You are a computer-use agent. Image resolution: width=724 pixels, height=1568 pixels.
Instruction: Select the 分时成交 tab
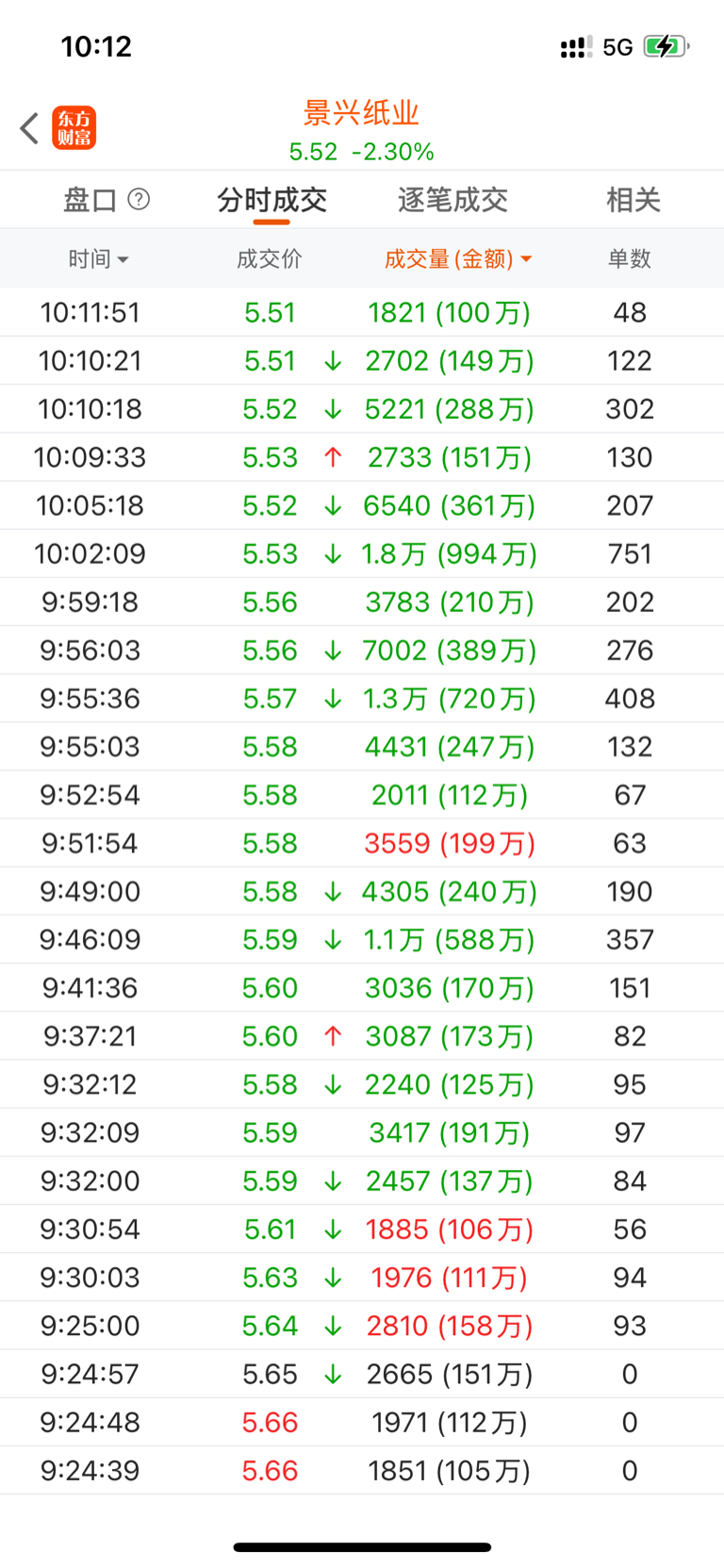point(271,200)
